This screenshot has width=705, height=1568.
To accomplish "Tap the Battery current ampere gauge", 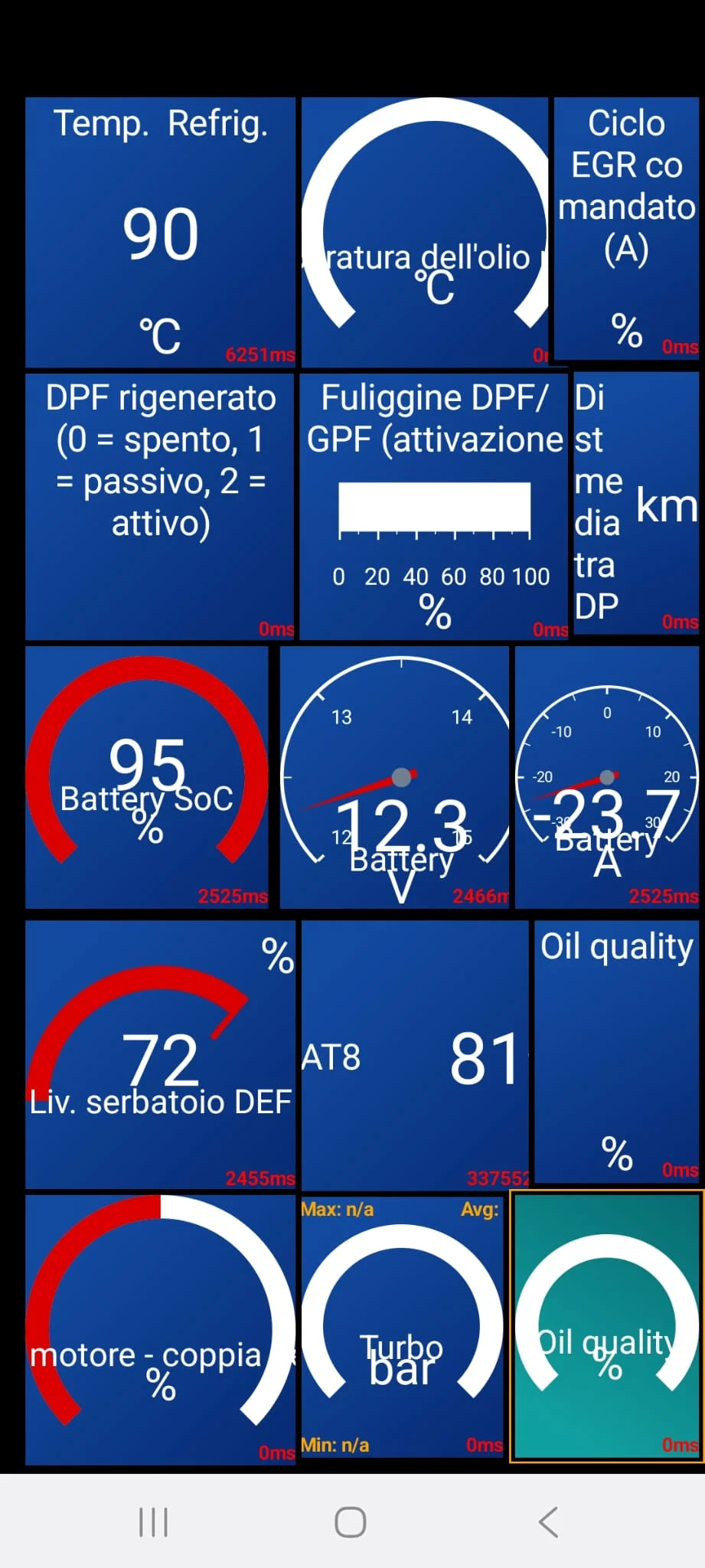I will (x=607, y=777).
